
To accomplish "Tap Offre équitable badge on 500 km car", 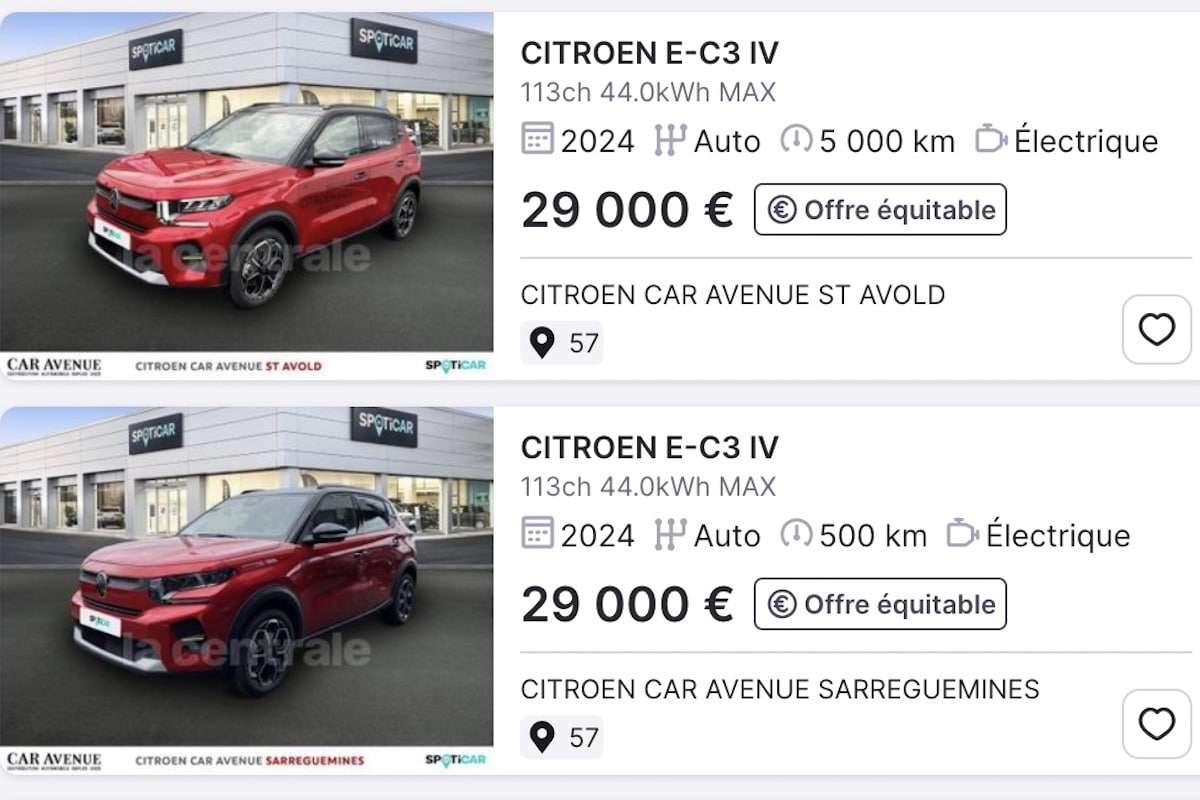I will (x=880, y=604).
